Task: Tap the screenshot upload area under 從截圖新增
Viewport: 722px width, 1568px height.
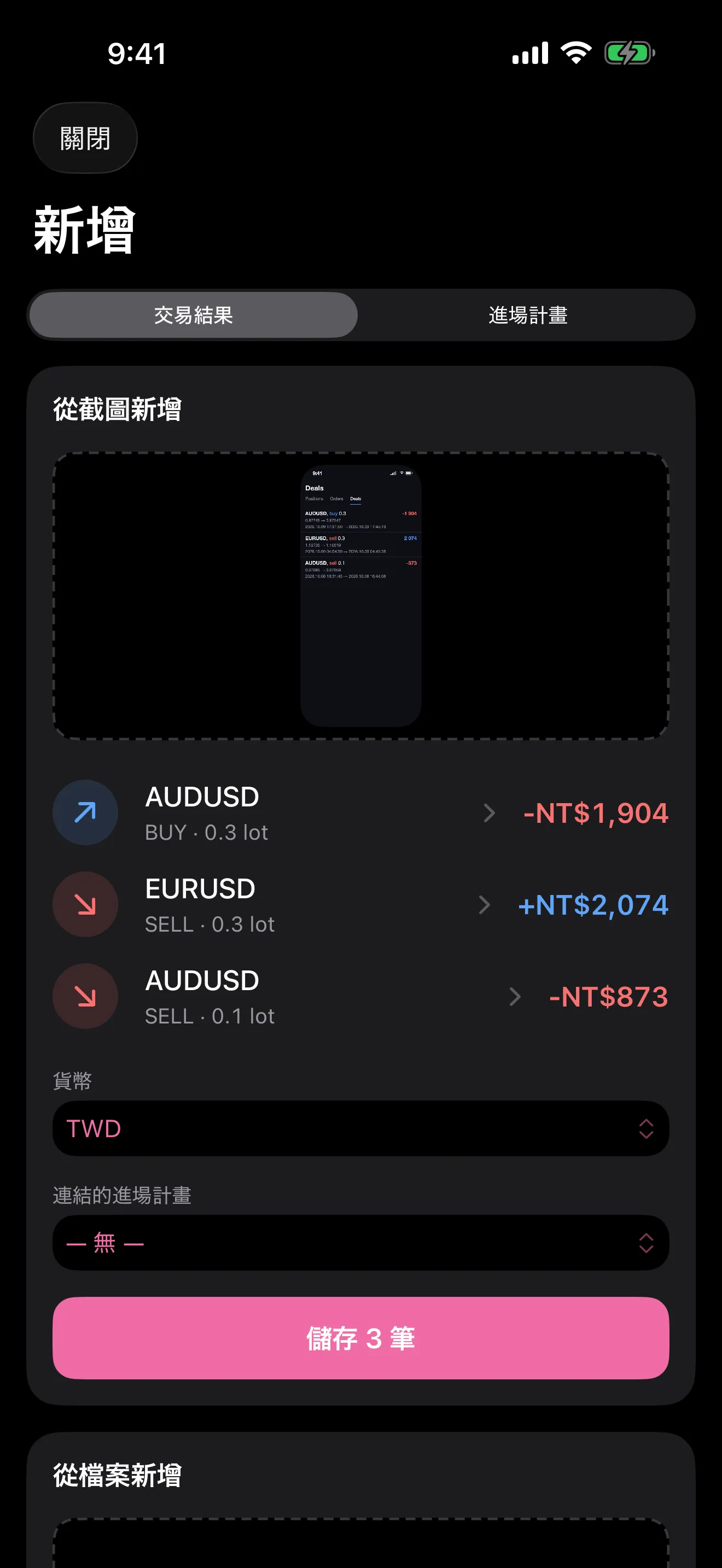Action: (361, 595)
